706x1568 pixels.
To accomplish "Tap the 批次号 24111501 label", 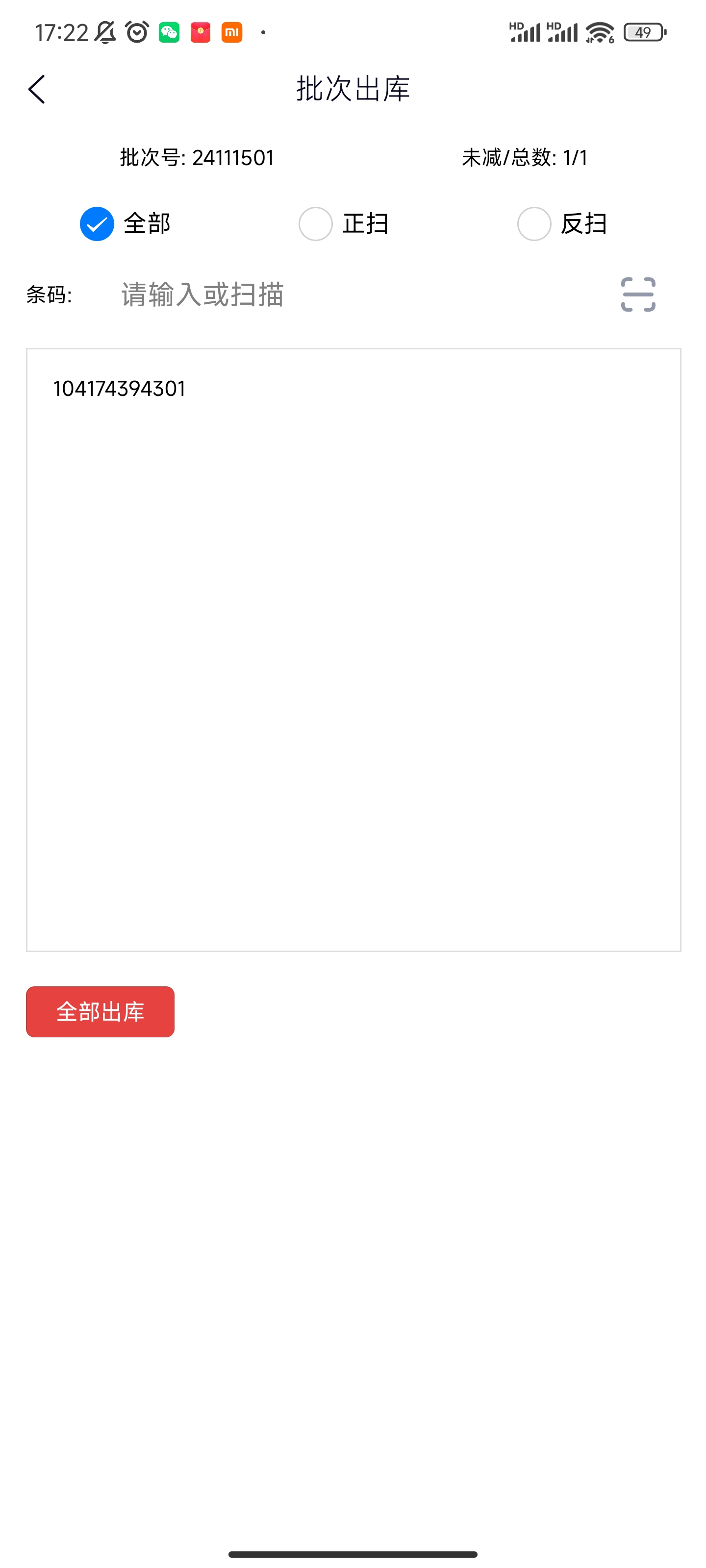I will (x=196, y=158).
